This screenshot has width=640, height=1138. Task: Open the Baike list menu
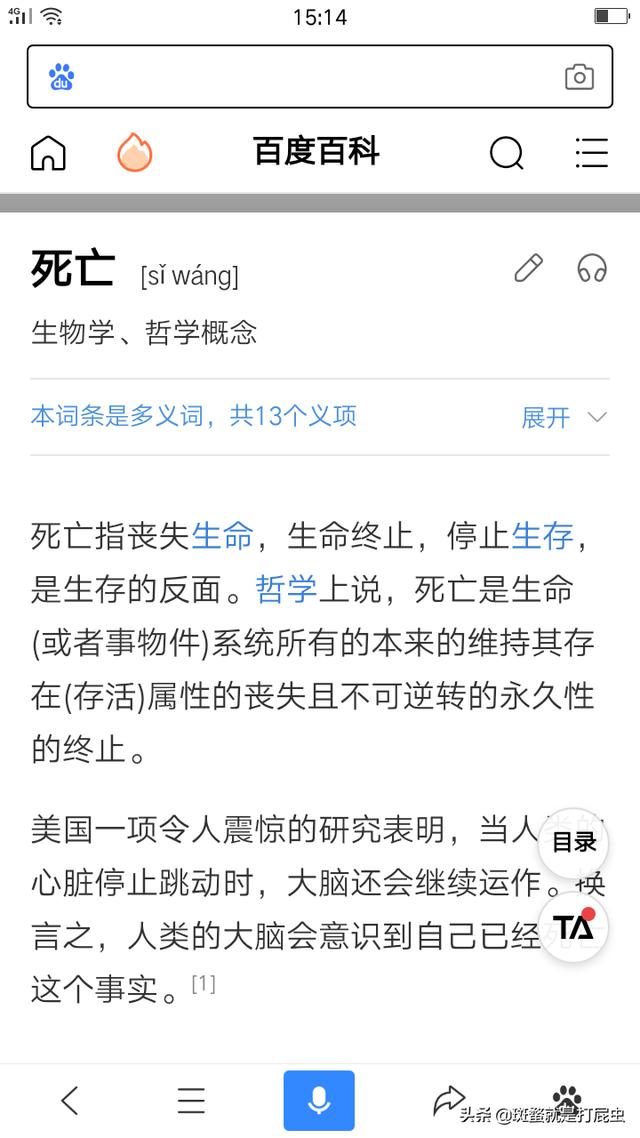pos(592,153)
